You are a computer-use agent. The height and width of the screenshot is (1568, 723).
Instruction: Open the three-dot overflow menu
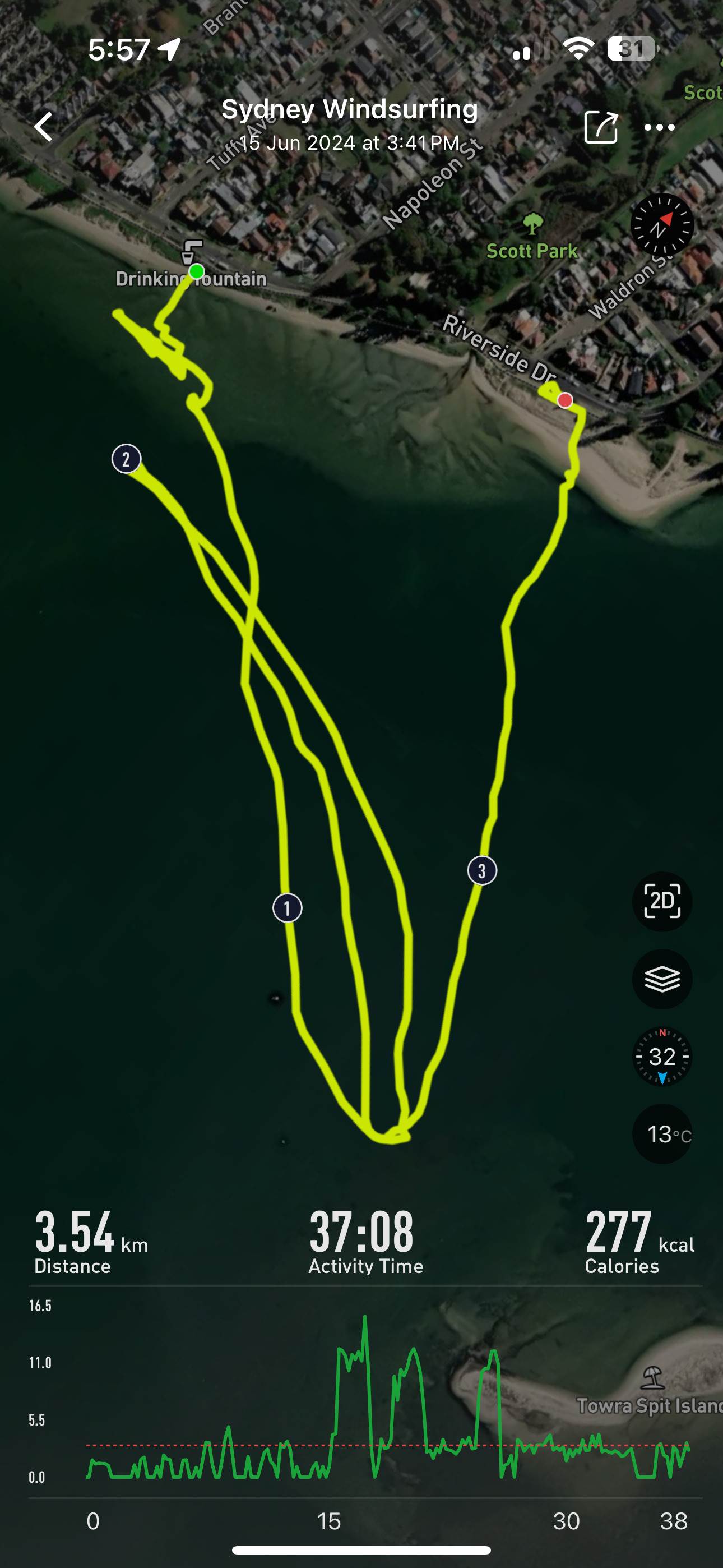[659, 127]
